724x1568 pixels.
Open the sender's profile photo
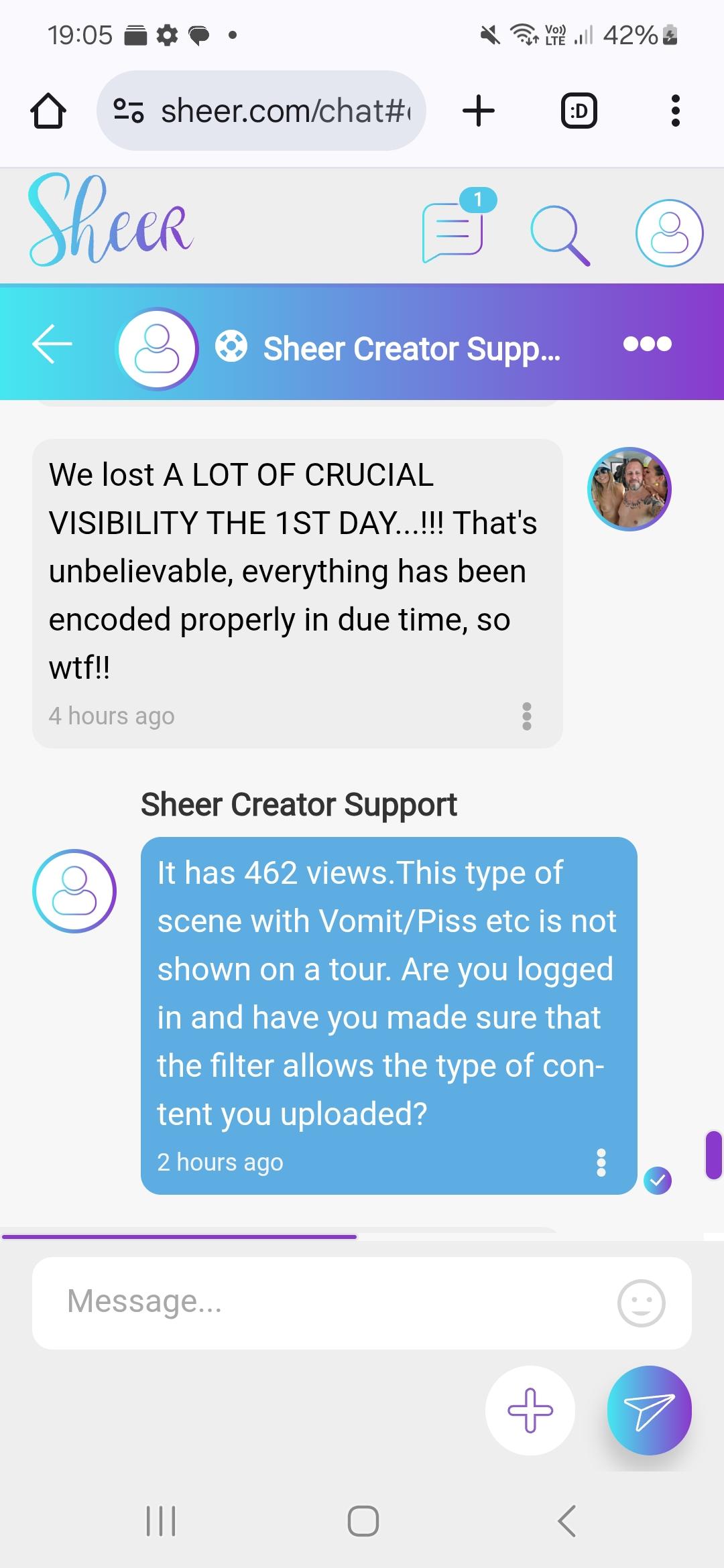click(629, 488)
